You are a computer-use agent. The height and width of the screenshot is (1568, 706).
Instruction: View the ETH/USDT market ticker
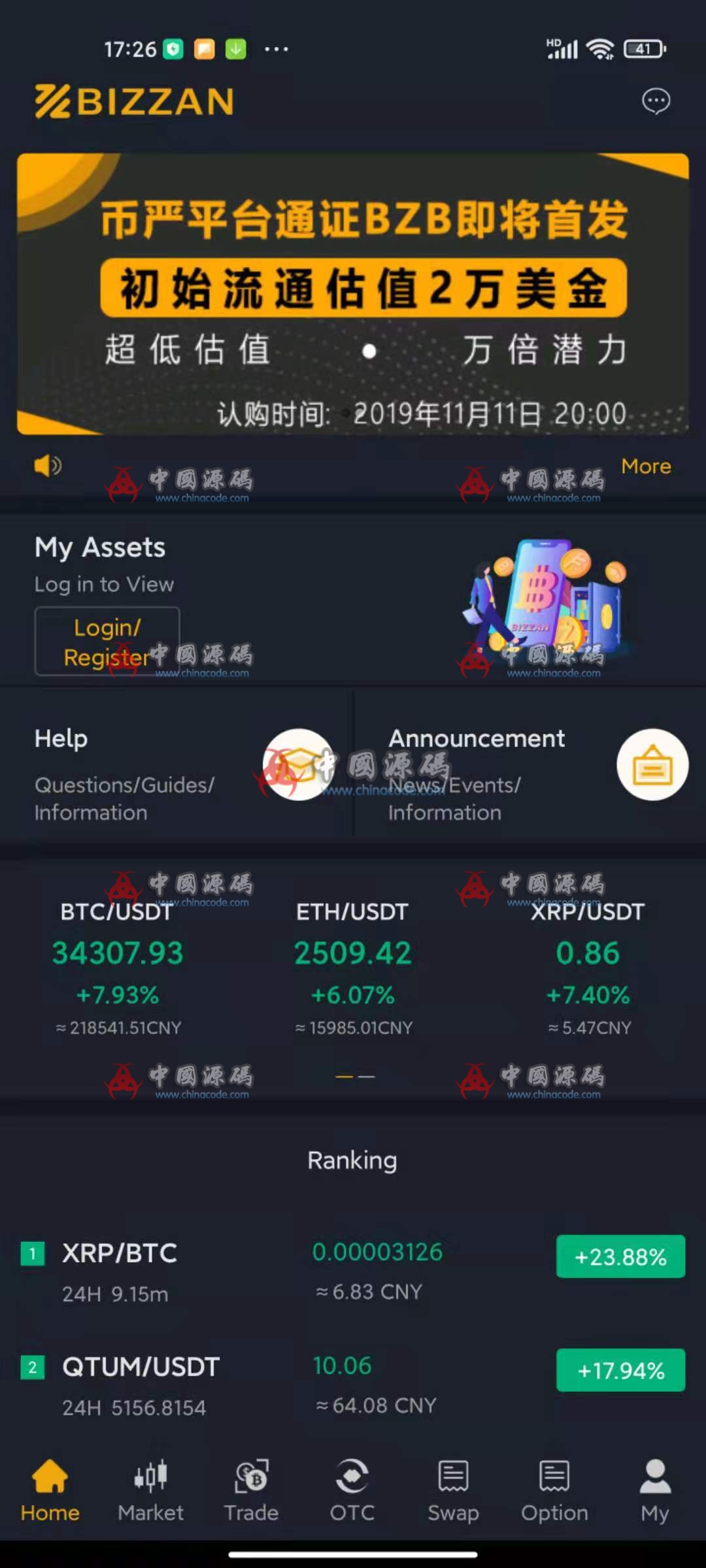[x=353, y=967]
